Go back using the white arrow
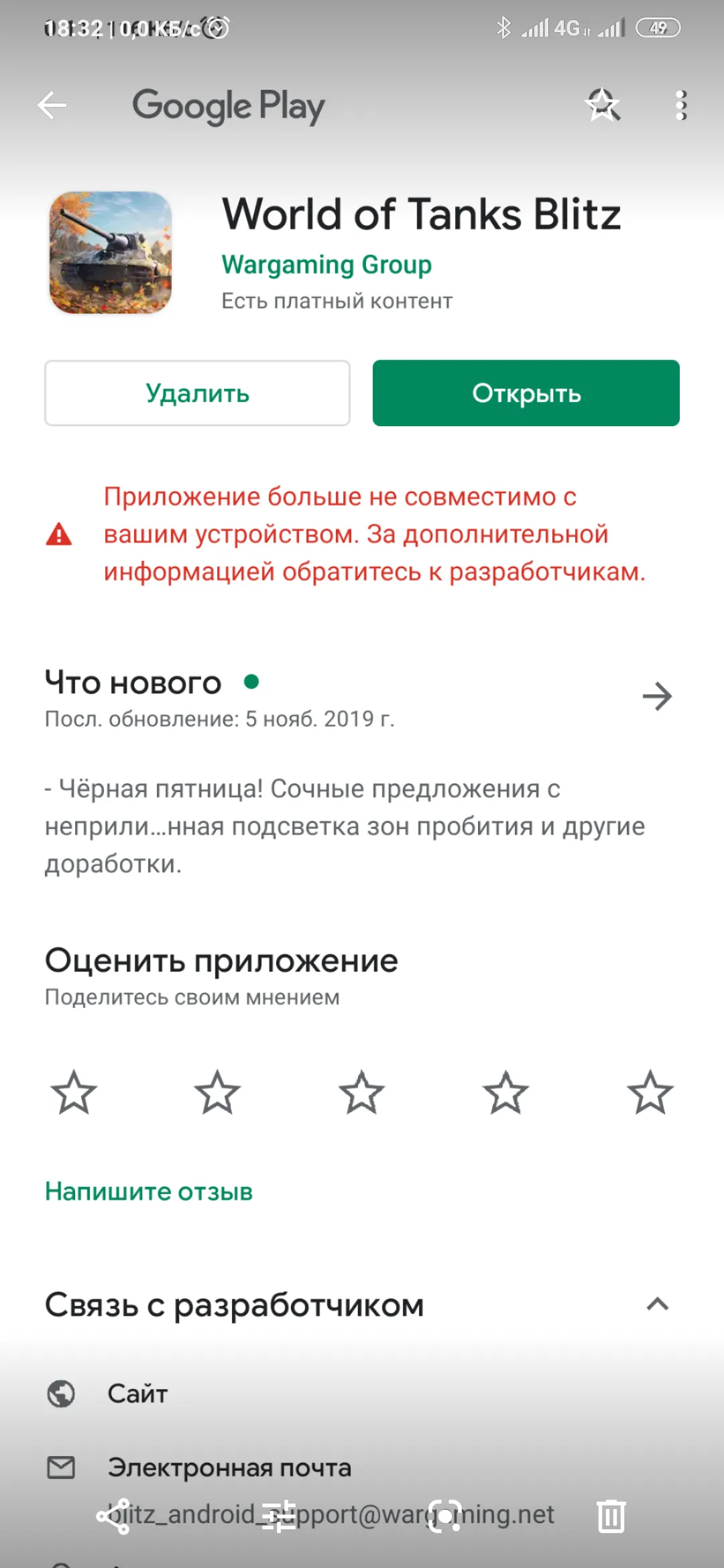The height and width of the screenshot is (1568, 724). (x=52, y=105)
